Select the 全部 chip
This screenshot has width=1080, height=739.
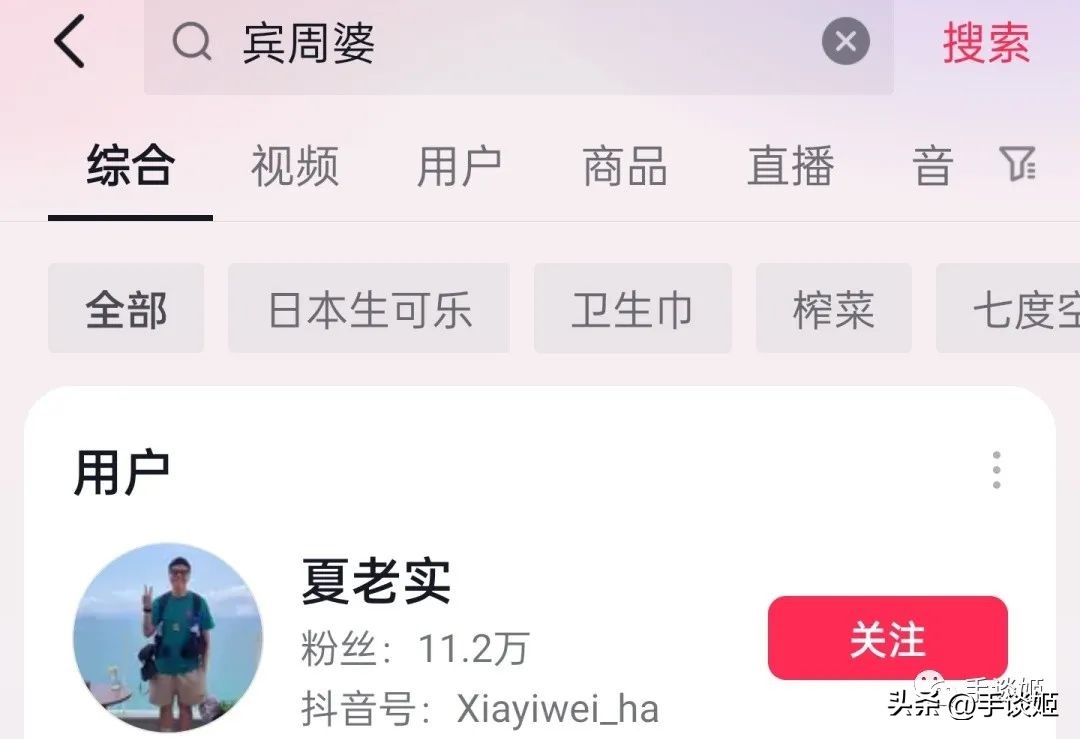pyautogui.click(x=126, y=309)
